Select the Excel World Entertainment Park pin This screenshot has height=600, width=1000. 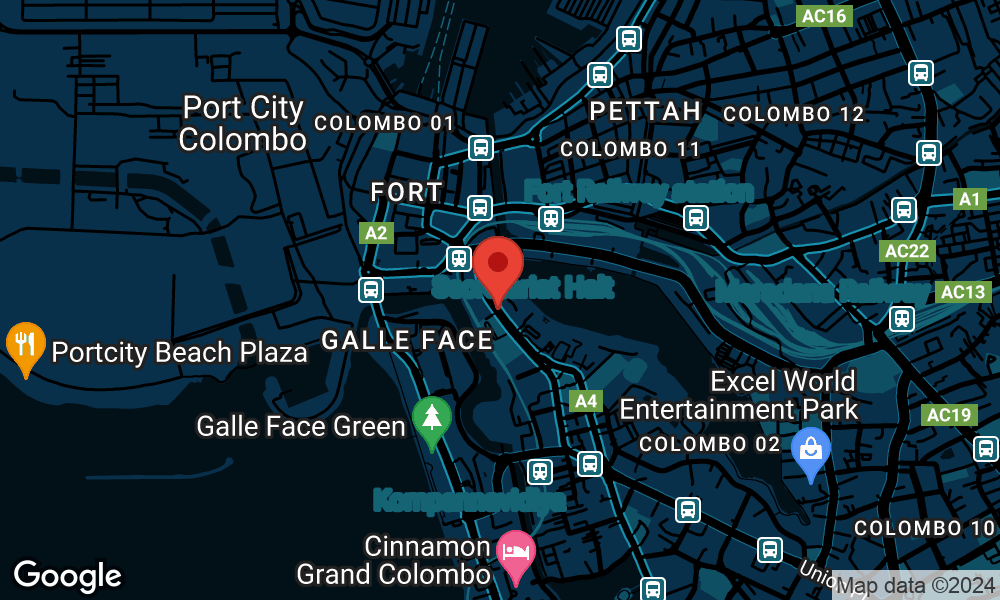coord(810,449)
